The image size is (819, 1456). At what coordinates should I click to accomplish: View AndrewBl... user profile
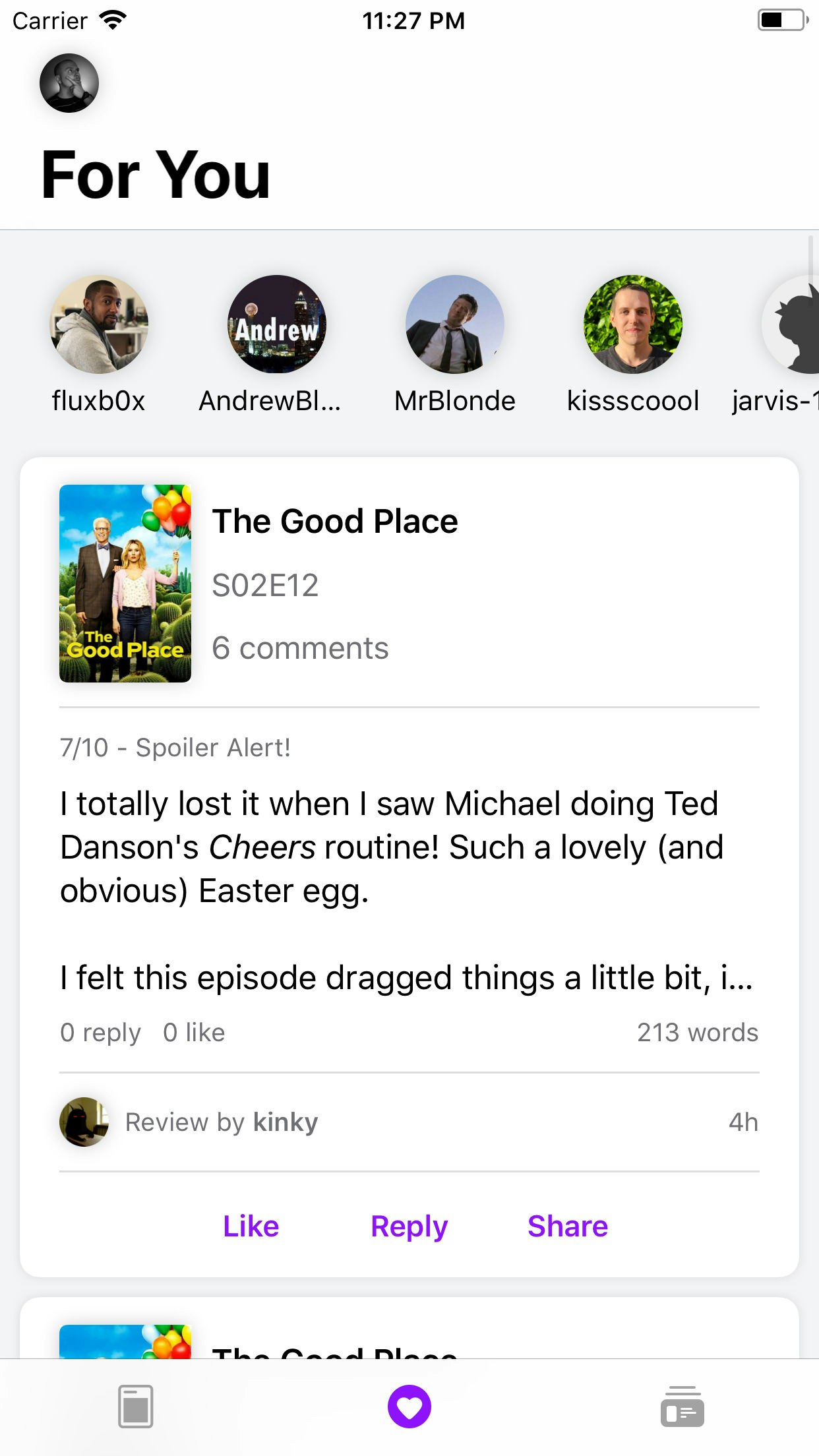pyautogui.click(x=277, y=324)
